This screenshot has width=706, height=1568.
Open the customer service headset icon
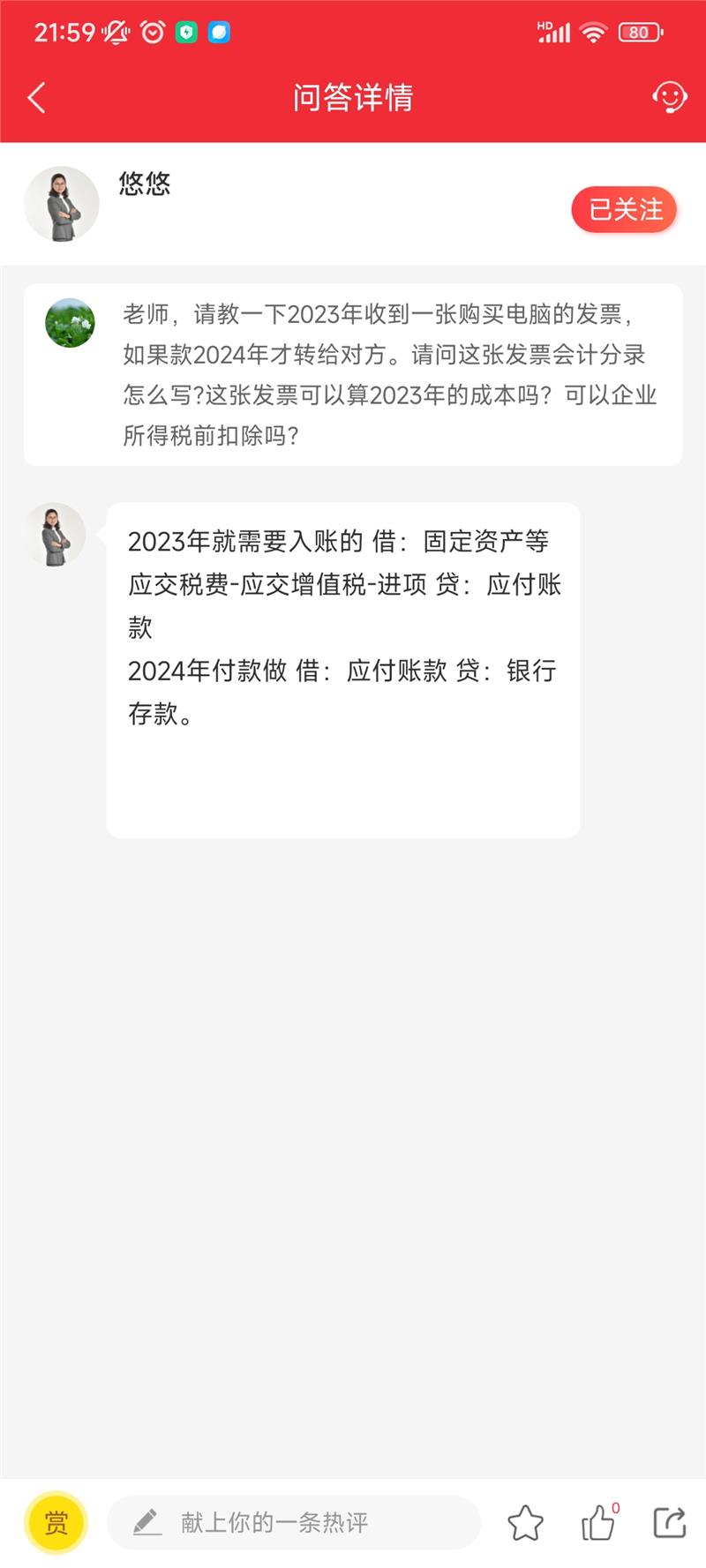(669, 97)
